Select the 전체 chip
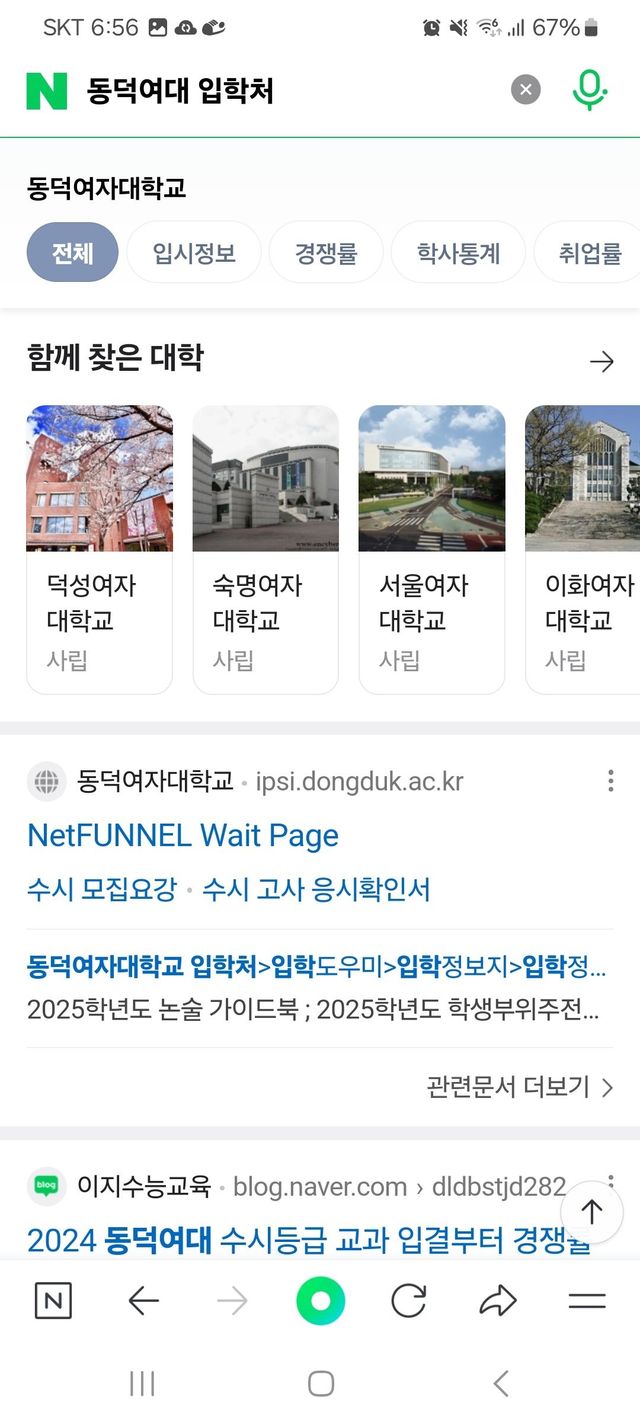The height and width of the screenshot is (1422, 640). tap(72, 253)
